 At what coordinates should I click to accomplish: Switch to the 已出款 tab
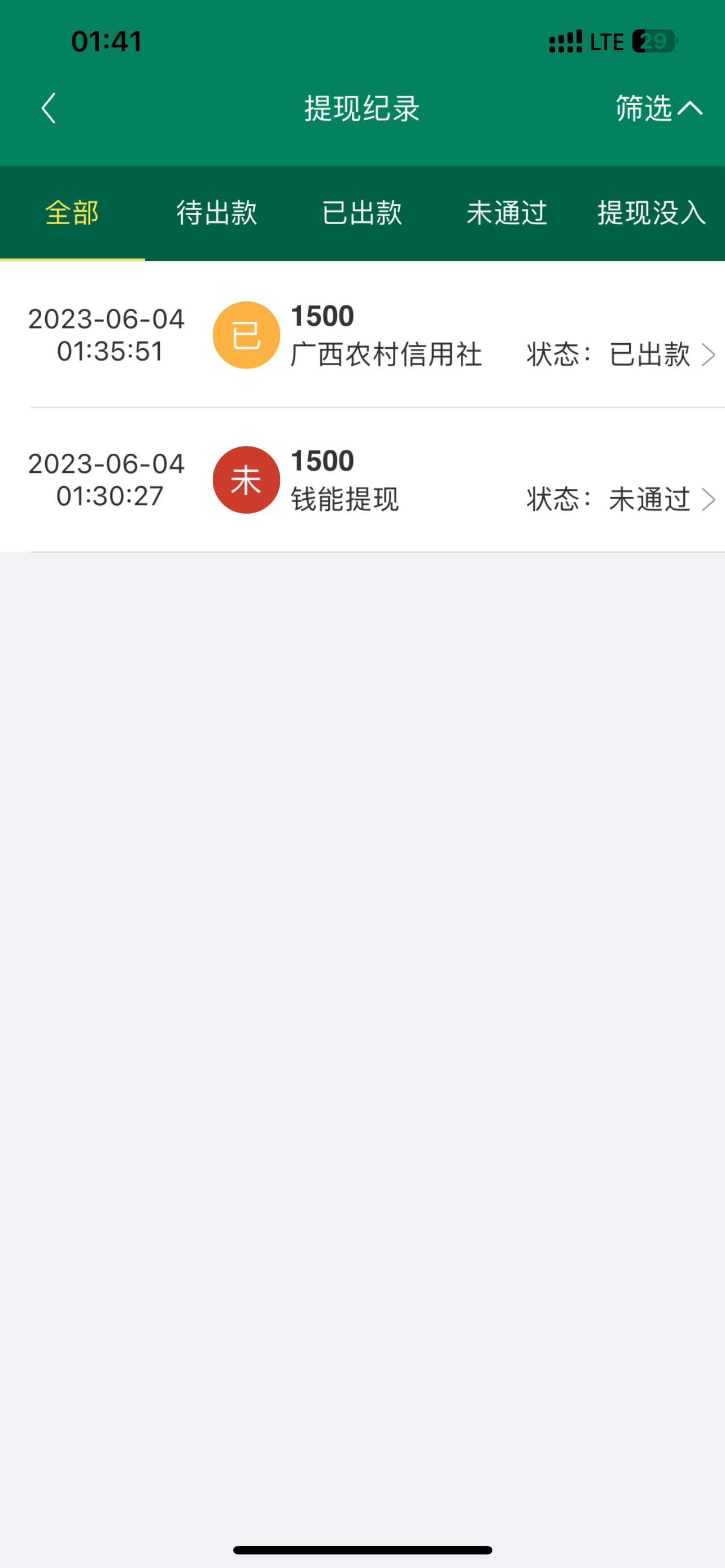click(361, 213)
